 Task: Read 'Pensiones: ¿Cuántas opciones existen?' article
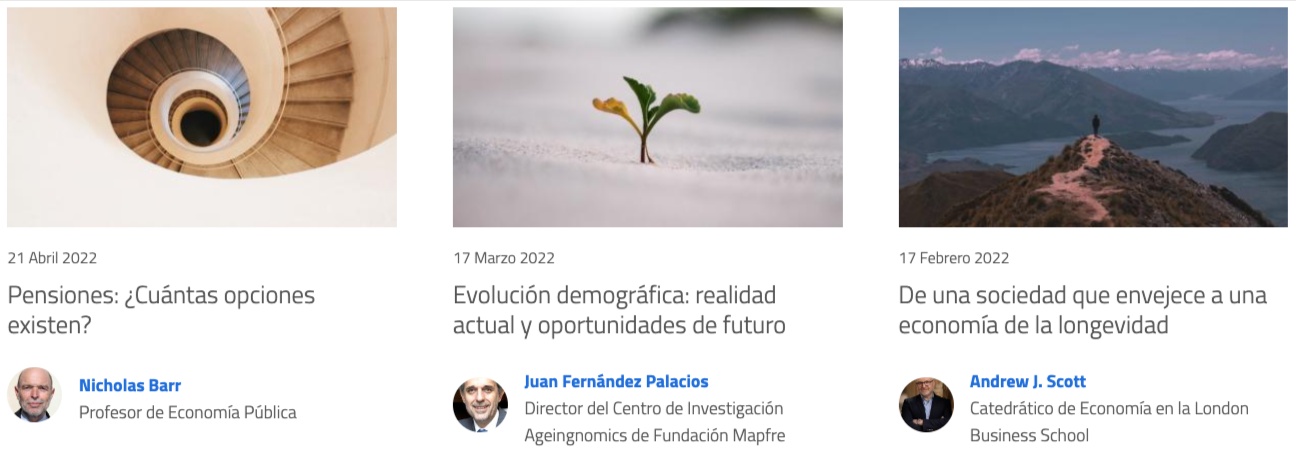(161, 310)
